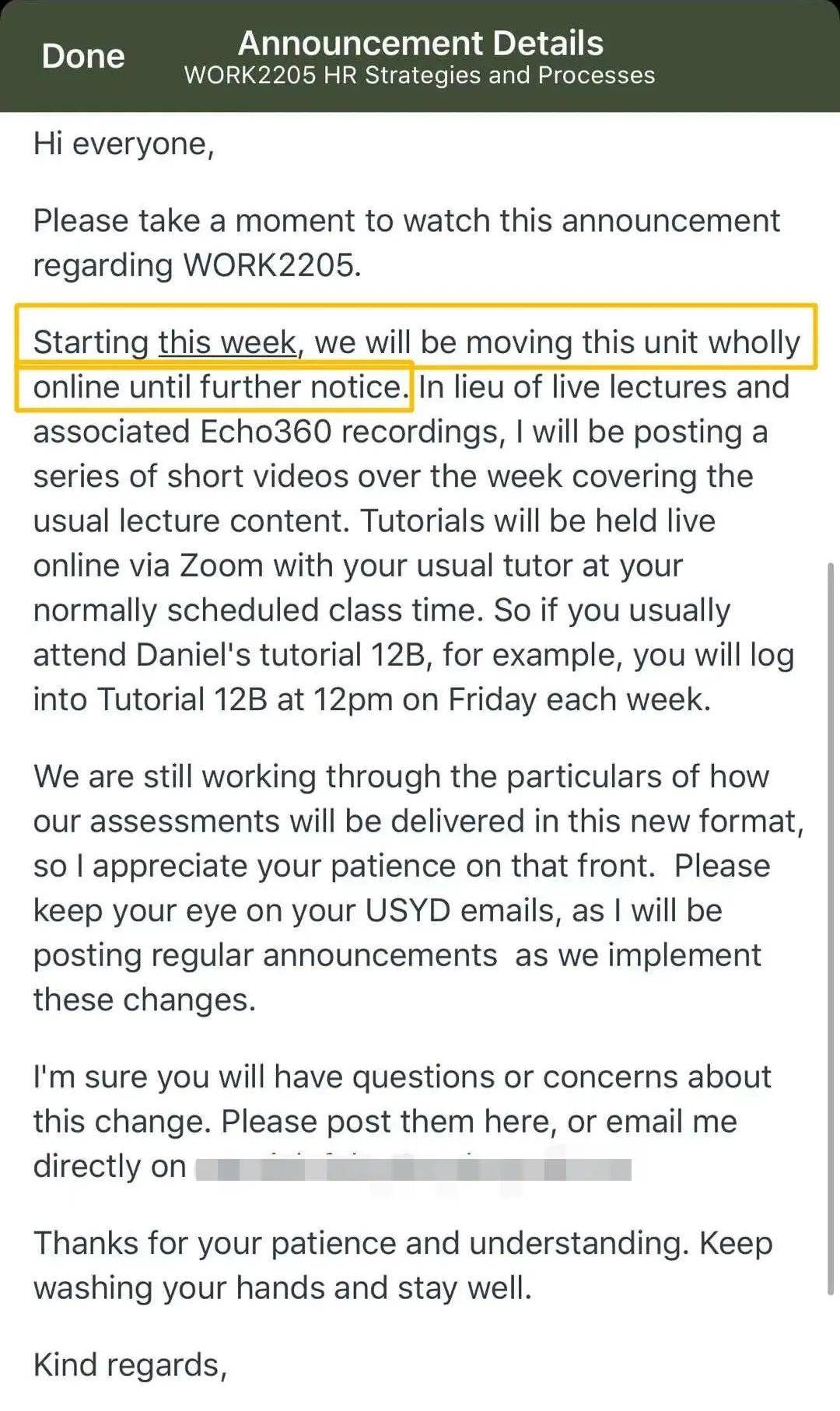Open the underlined 'this week' link
This screenshot has height=1411, width=840.
point(227,342)
